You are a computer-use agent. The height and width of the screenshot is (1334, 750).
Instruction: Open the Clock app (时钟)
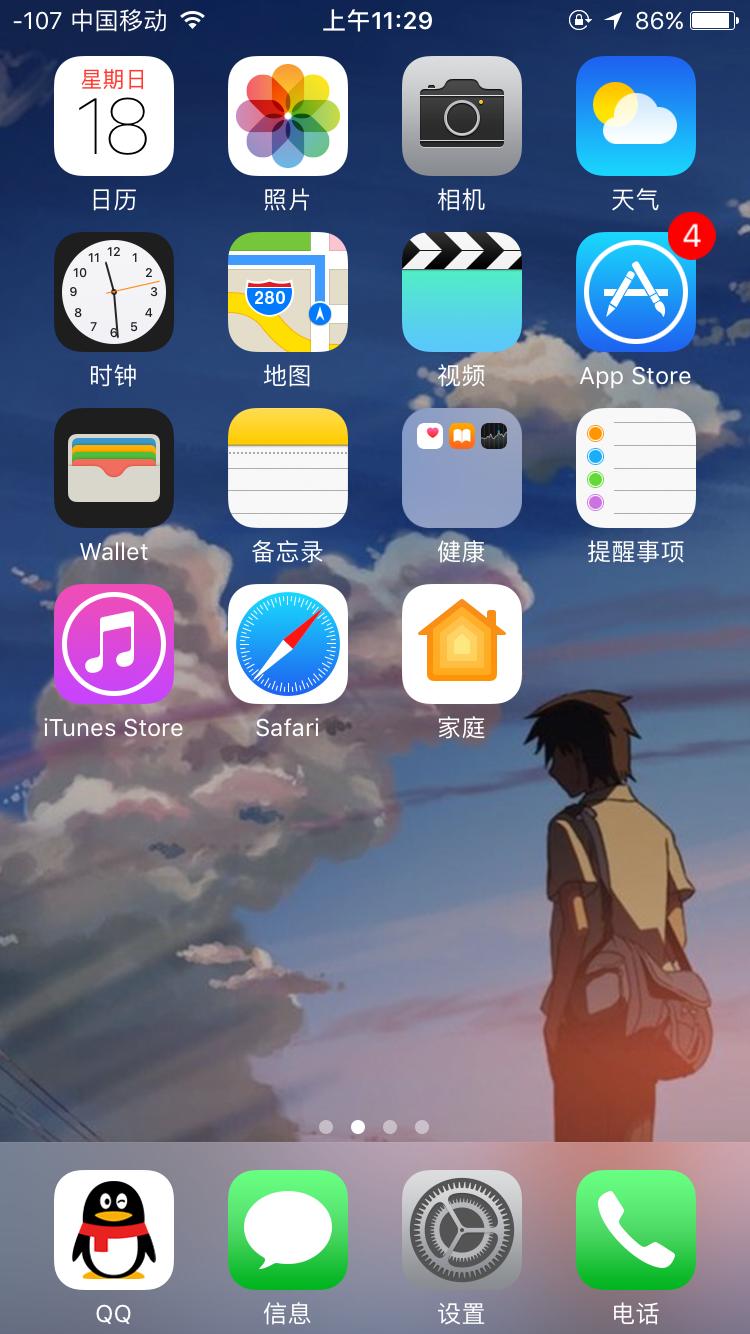[113, 292]
